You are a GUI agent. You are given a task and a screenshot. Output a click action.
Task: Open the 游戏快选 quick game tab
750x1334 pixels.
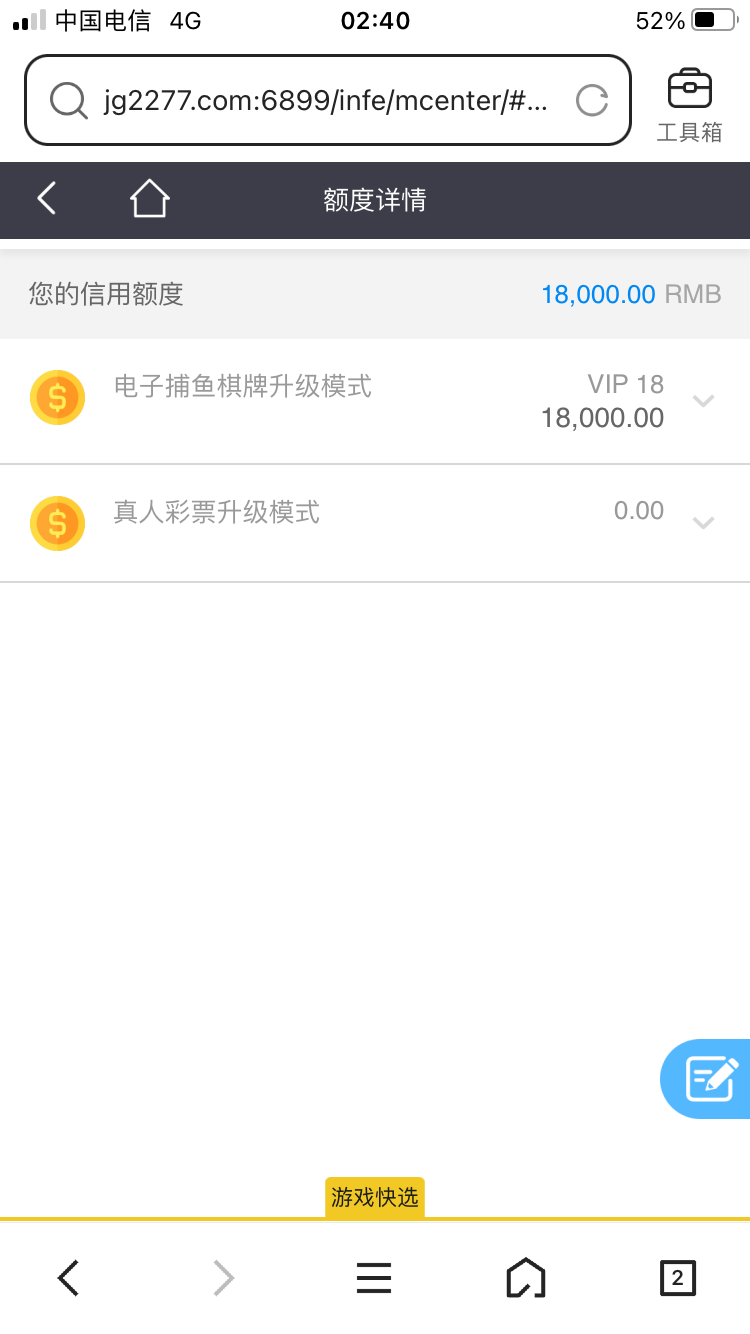[375, 1197]
